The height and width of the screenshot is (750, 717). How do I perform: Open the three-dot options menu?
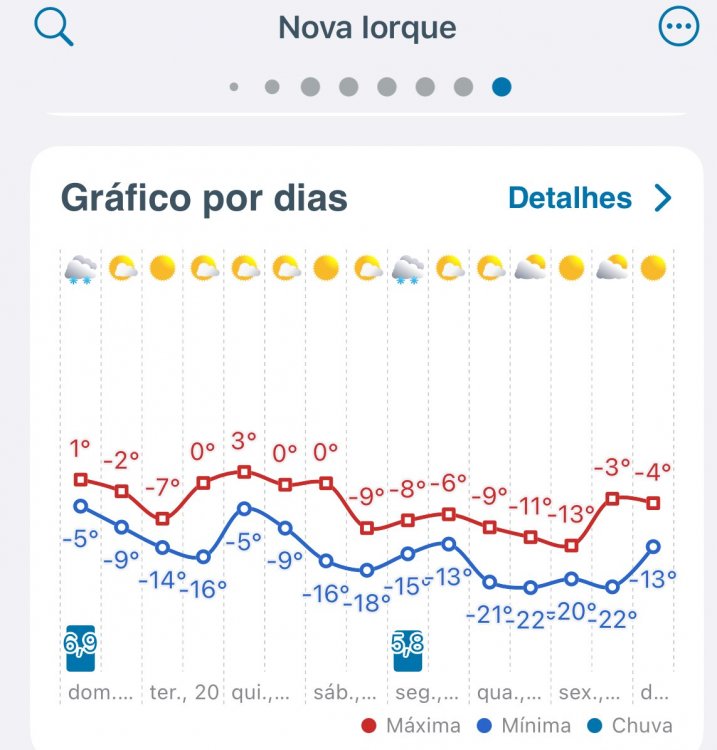click(679, 28)
